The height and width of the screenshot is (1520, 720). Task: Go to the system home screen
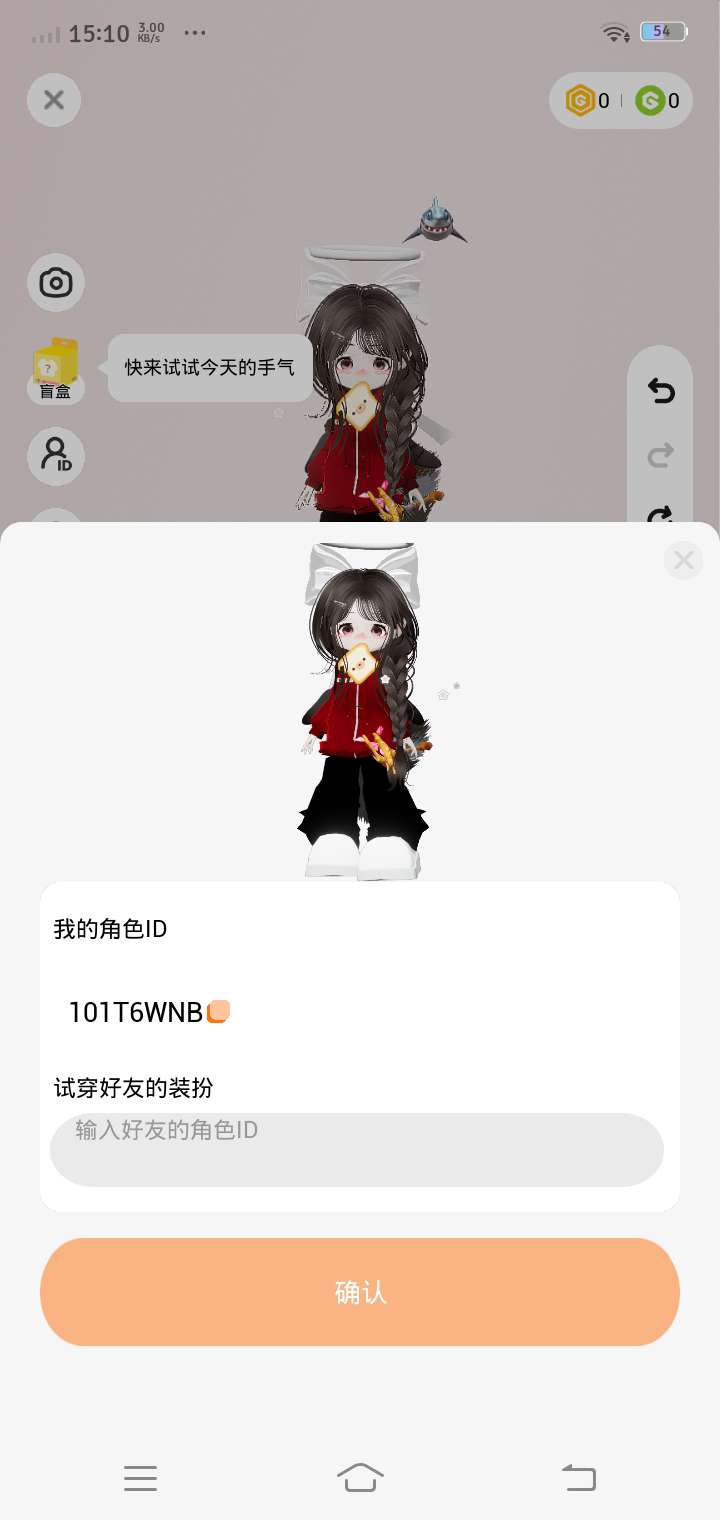[x=360, y=1477]
